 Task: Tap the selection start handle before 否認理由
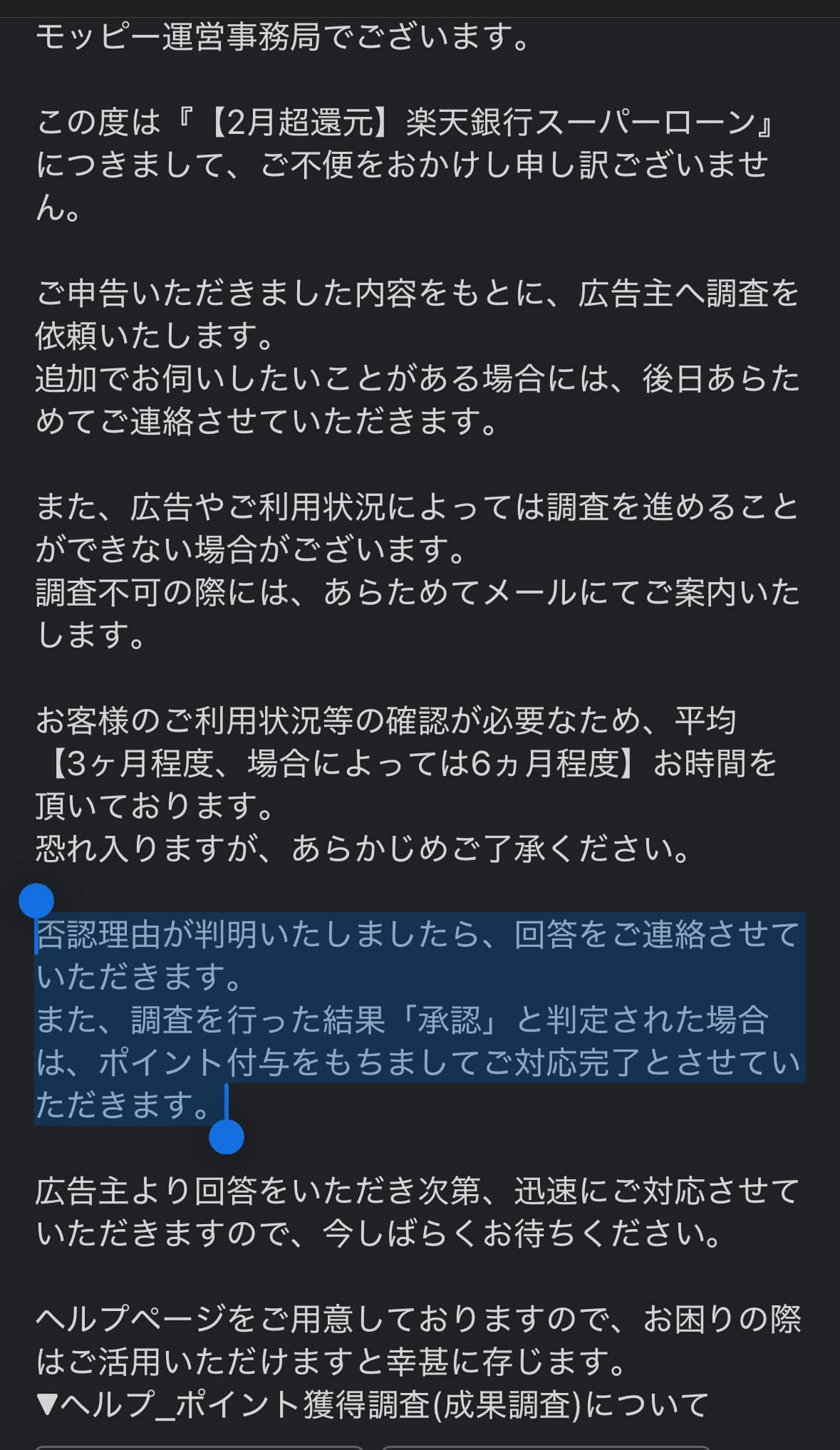36,901
